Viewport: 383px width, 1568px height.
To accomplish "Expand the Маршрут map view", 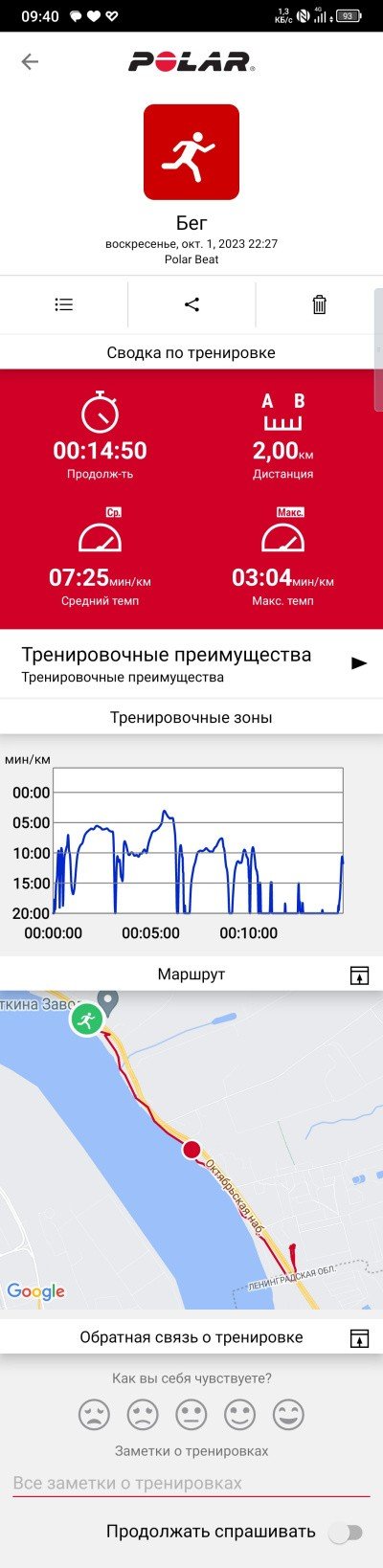I will click(359, 975).
